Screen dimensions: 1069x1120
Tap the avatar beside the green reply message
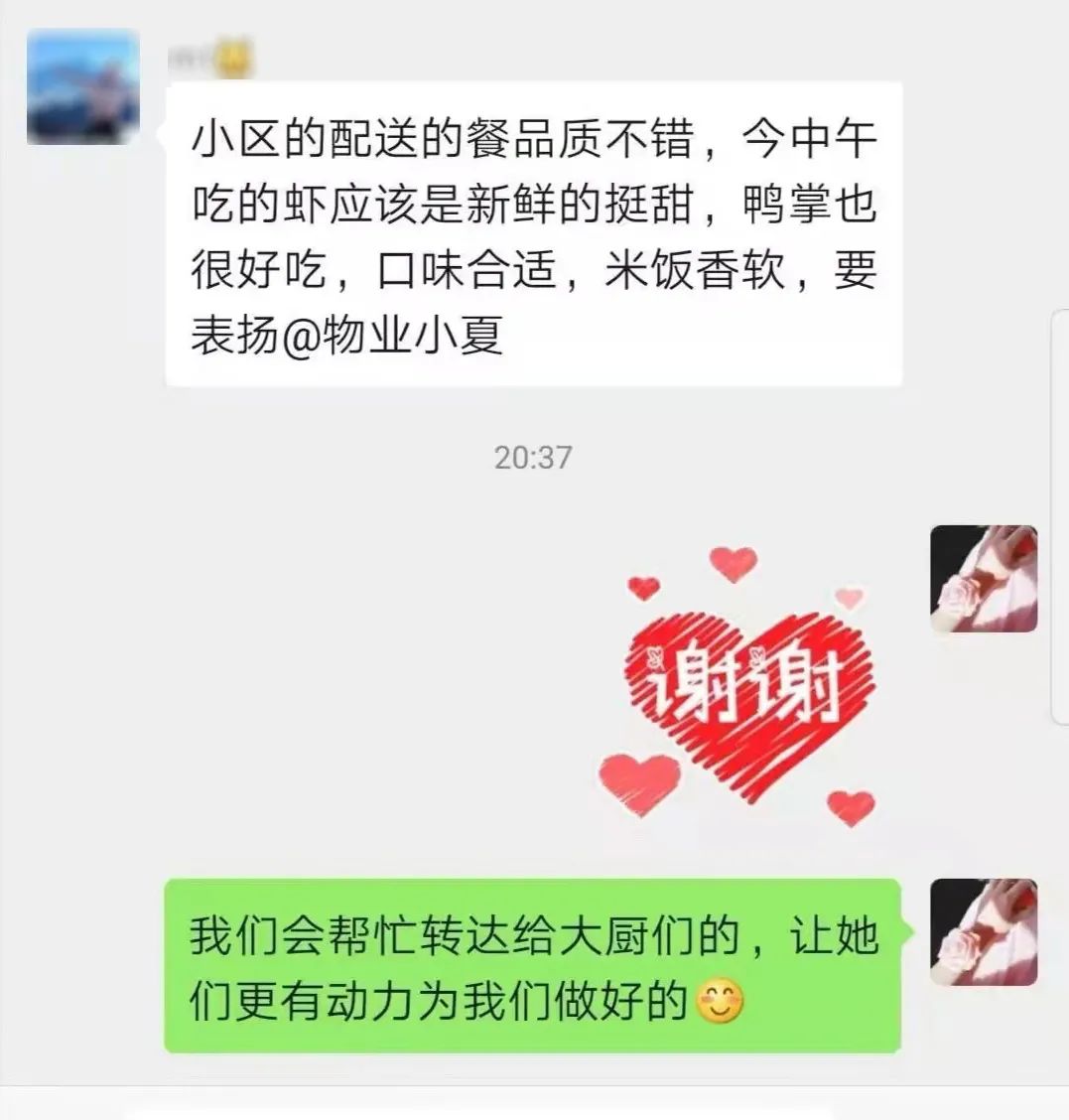tap(983, 932)
